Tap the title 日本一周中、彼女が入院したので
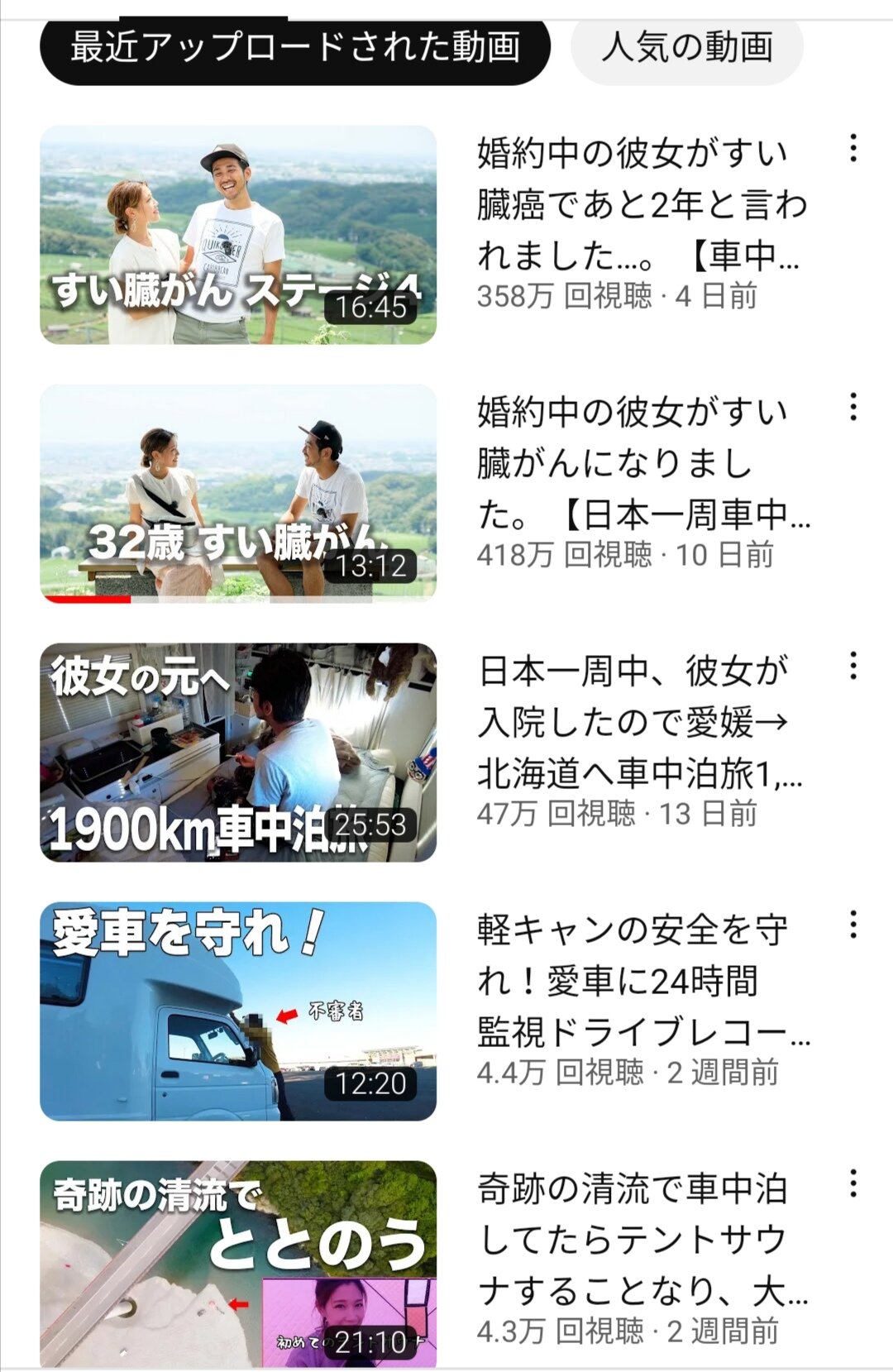 [642, 723]
